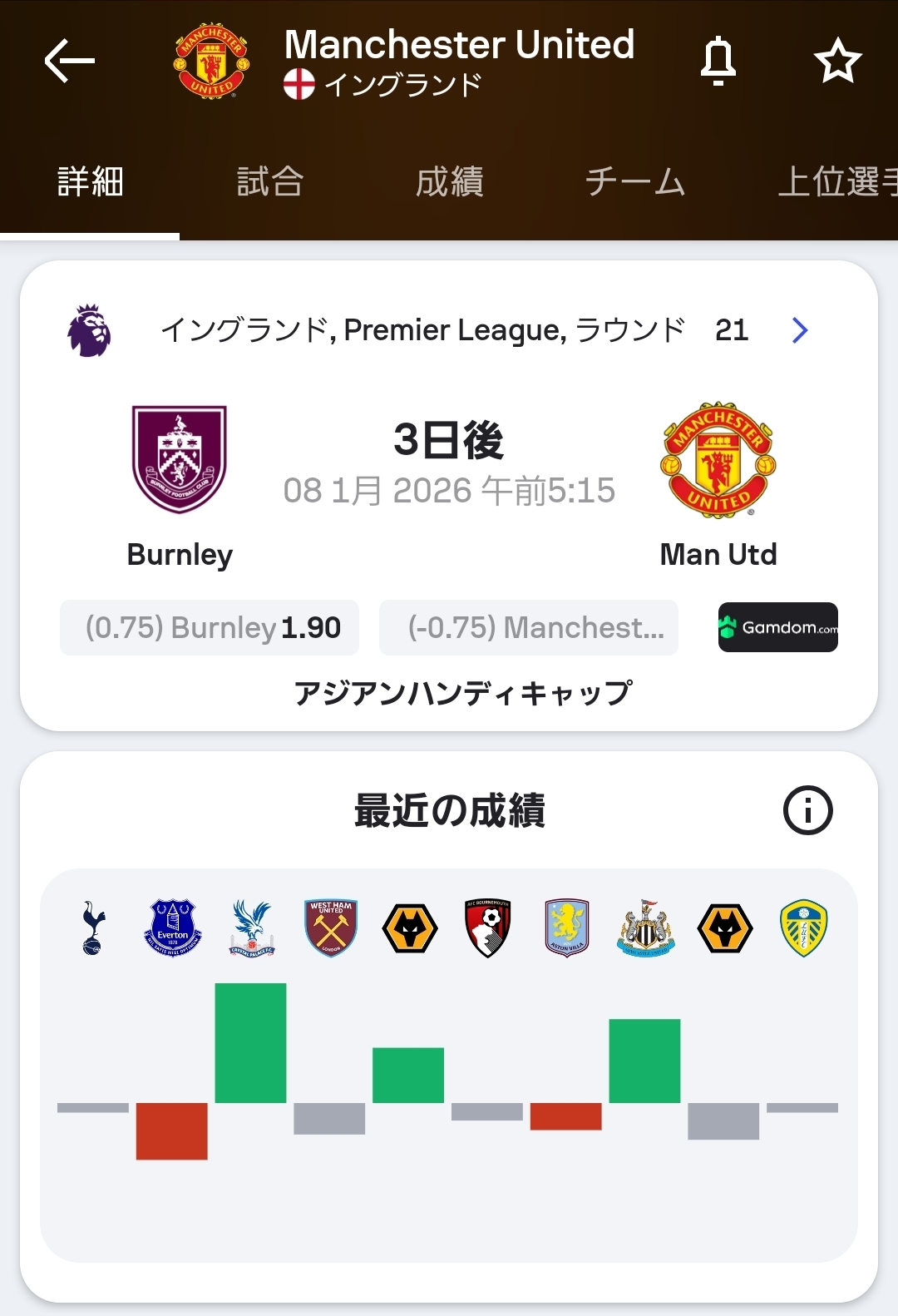Viewport: 898px width, 1316px height.
Task: Open the 上位選手 tab
Action: (836, 181)
